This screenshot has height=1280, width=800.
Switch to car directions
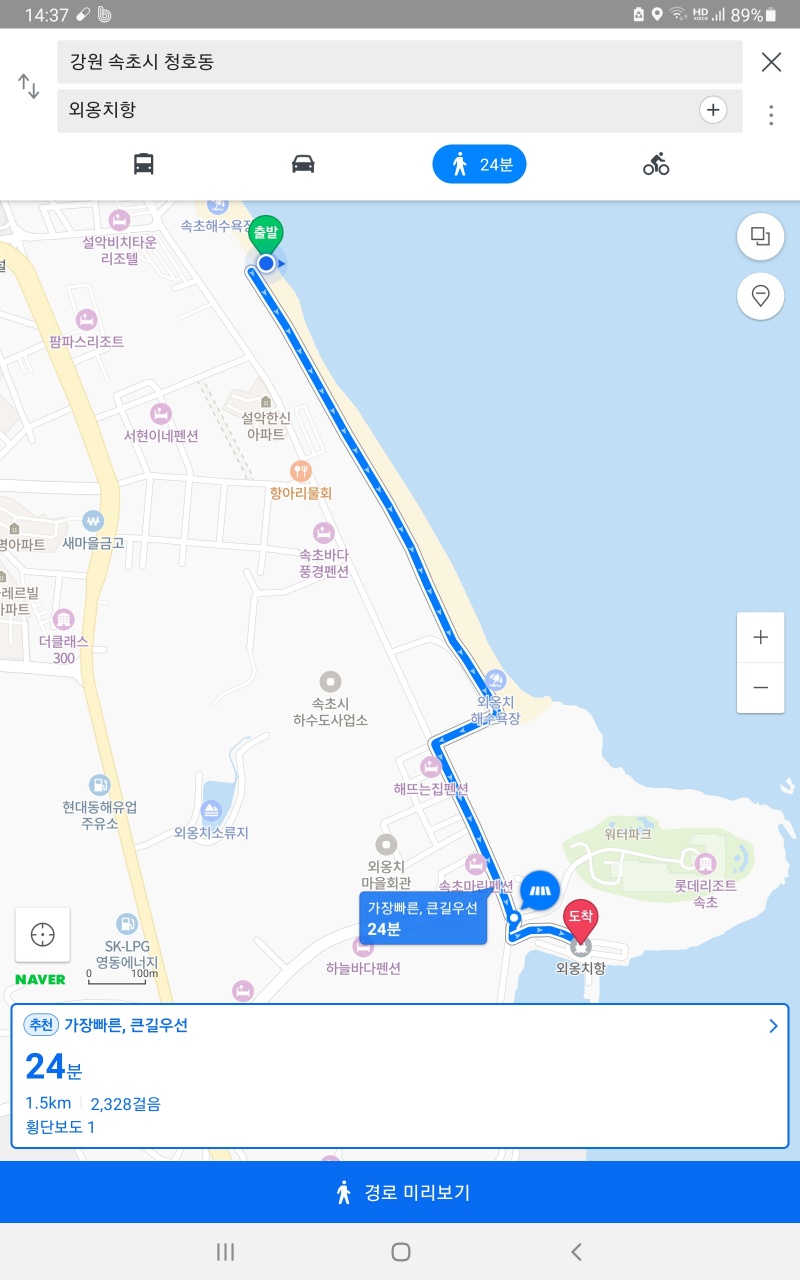[x=304, y=164]
